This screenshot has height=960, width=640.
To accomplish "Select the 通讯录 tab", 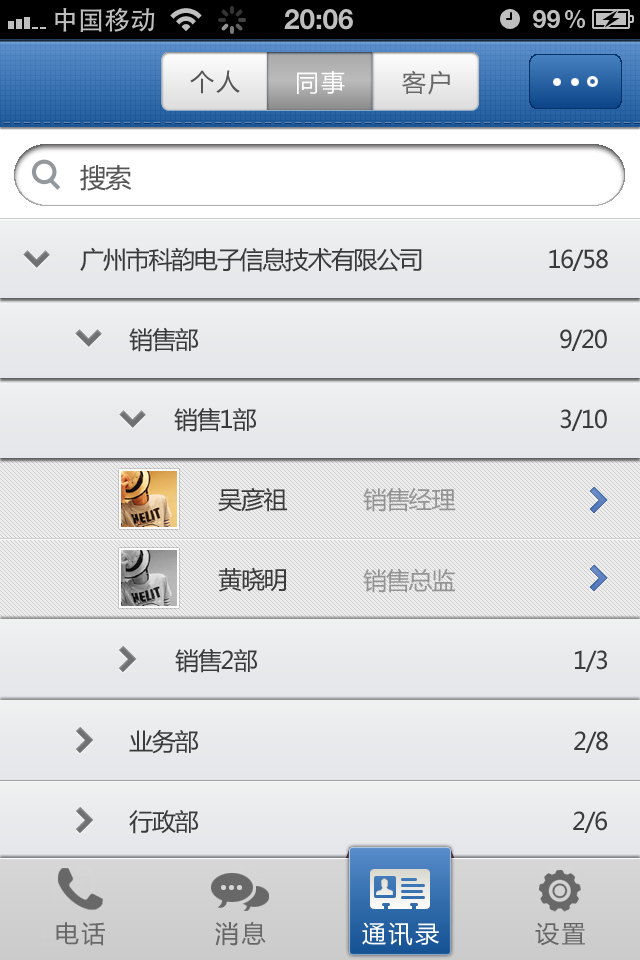I will pos(400,905).
